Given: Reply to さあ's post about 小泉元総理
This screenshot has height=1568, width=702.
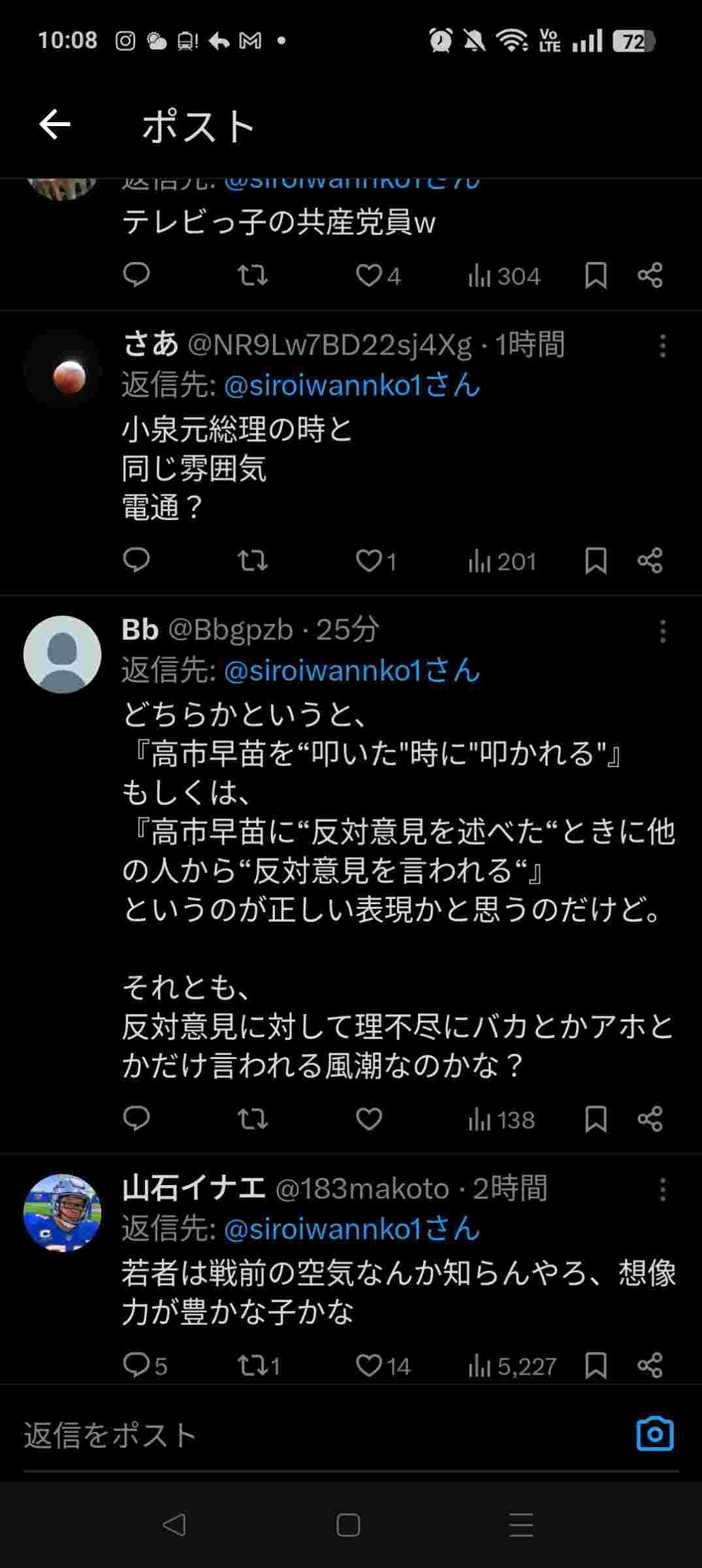Looking at the screenshot, I should pos(136,561).
